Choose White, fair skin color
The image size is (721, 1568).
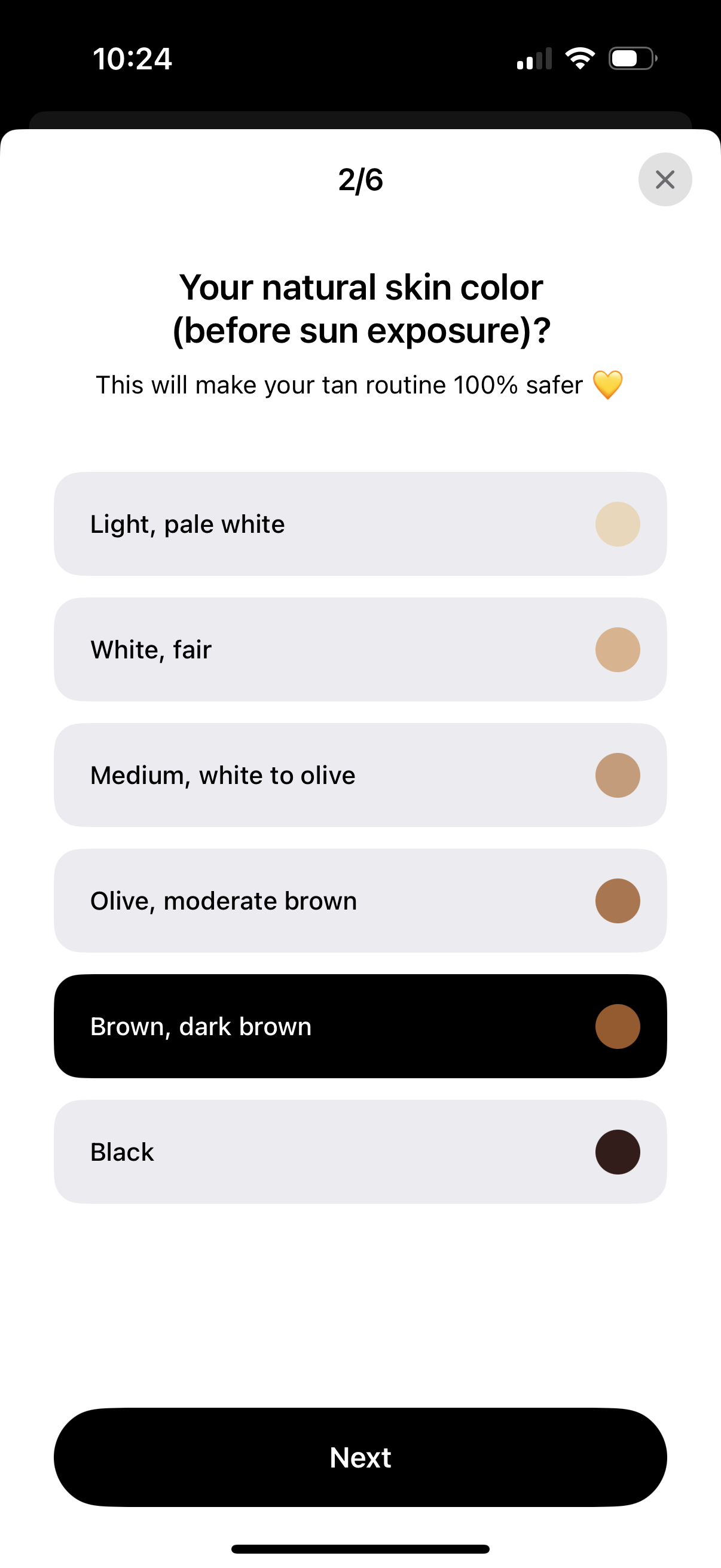pyautogui.click(x=360, y=649)
